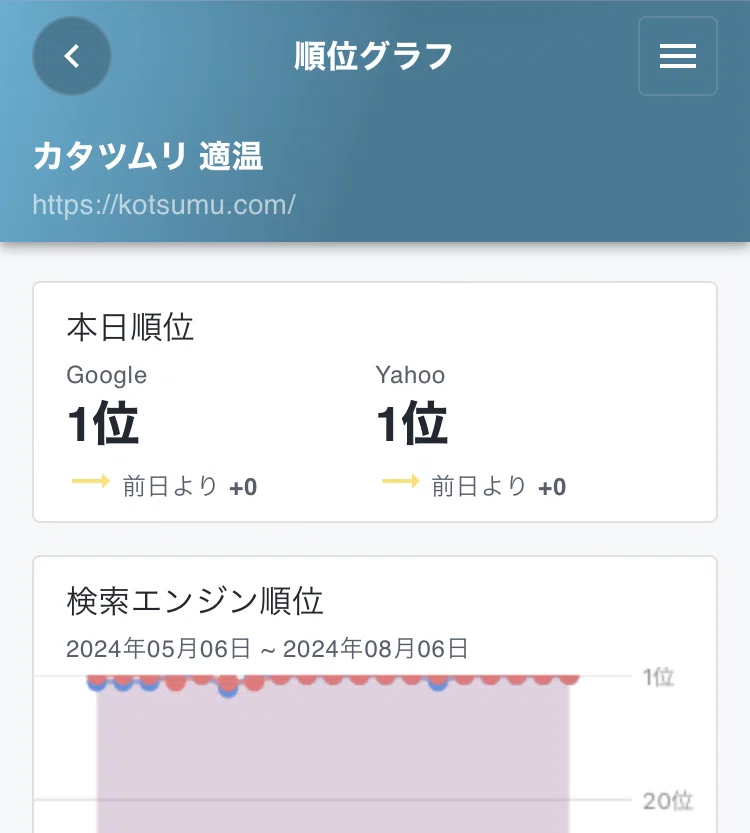Image resolution: width=750 pixels, height=833 pixels.
Task: Open the kotsumu.com URL link
Action: pos(164,205)
